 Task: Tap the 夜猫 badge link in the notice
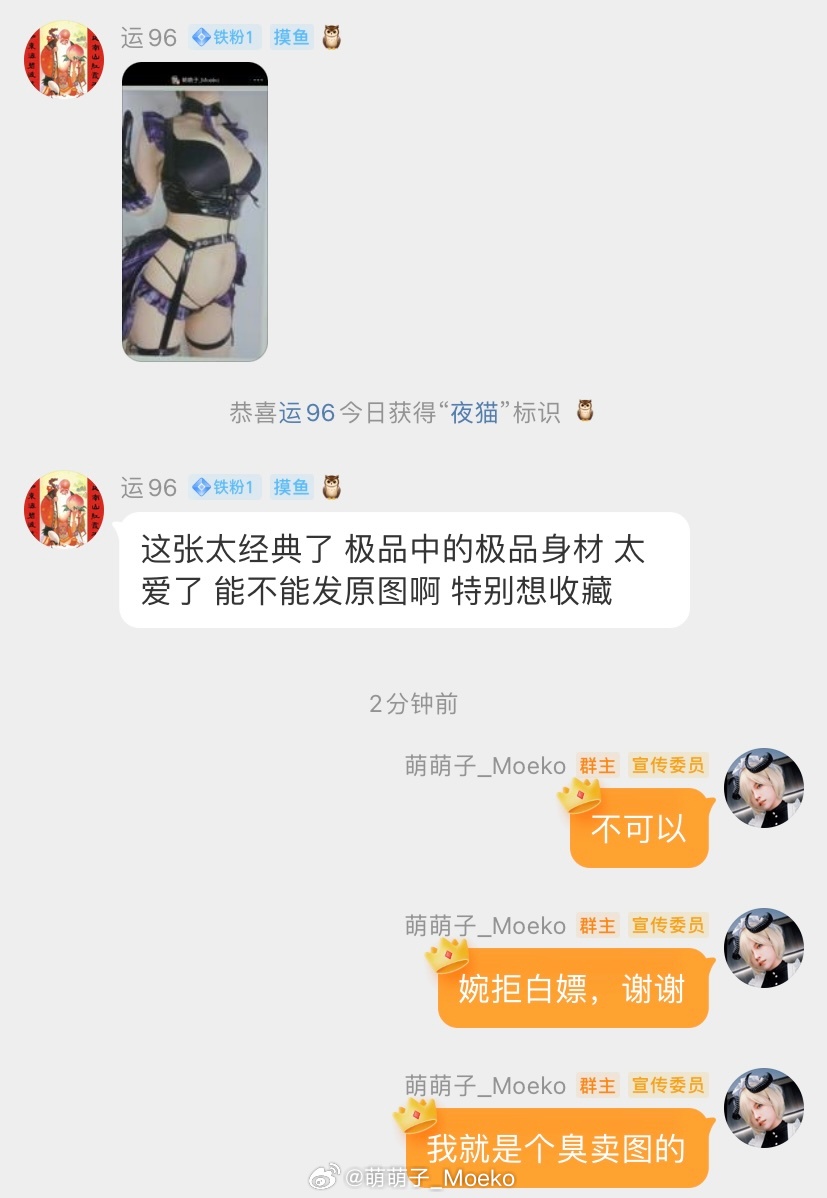coord(474,413)
